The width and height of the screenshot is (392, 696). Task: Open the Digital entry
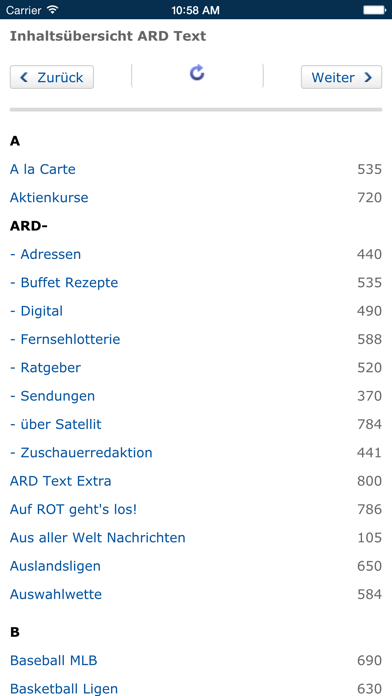(36, 311)
